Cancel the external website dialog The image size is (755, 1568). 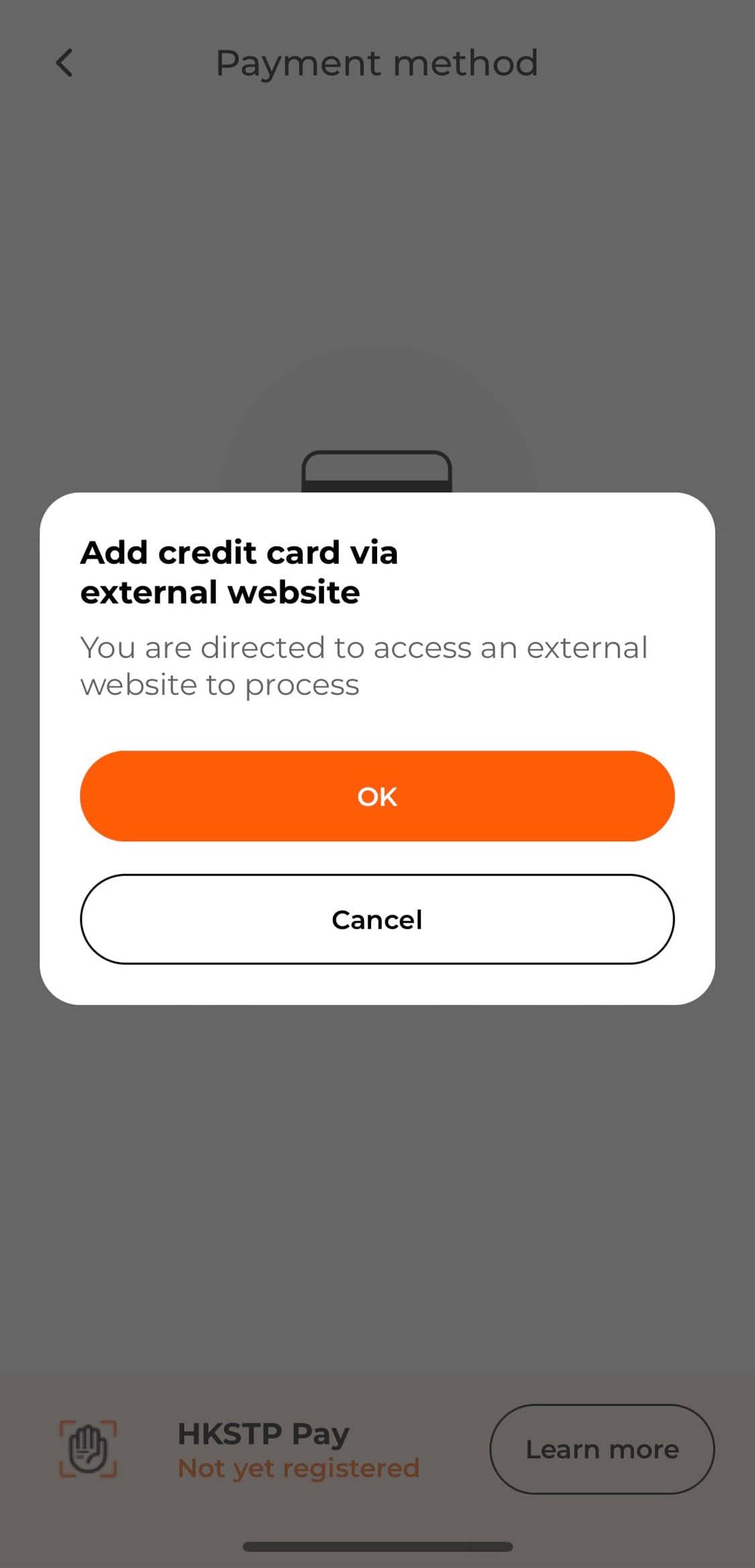377,919
